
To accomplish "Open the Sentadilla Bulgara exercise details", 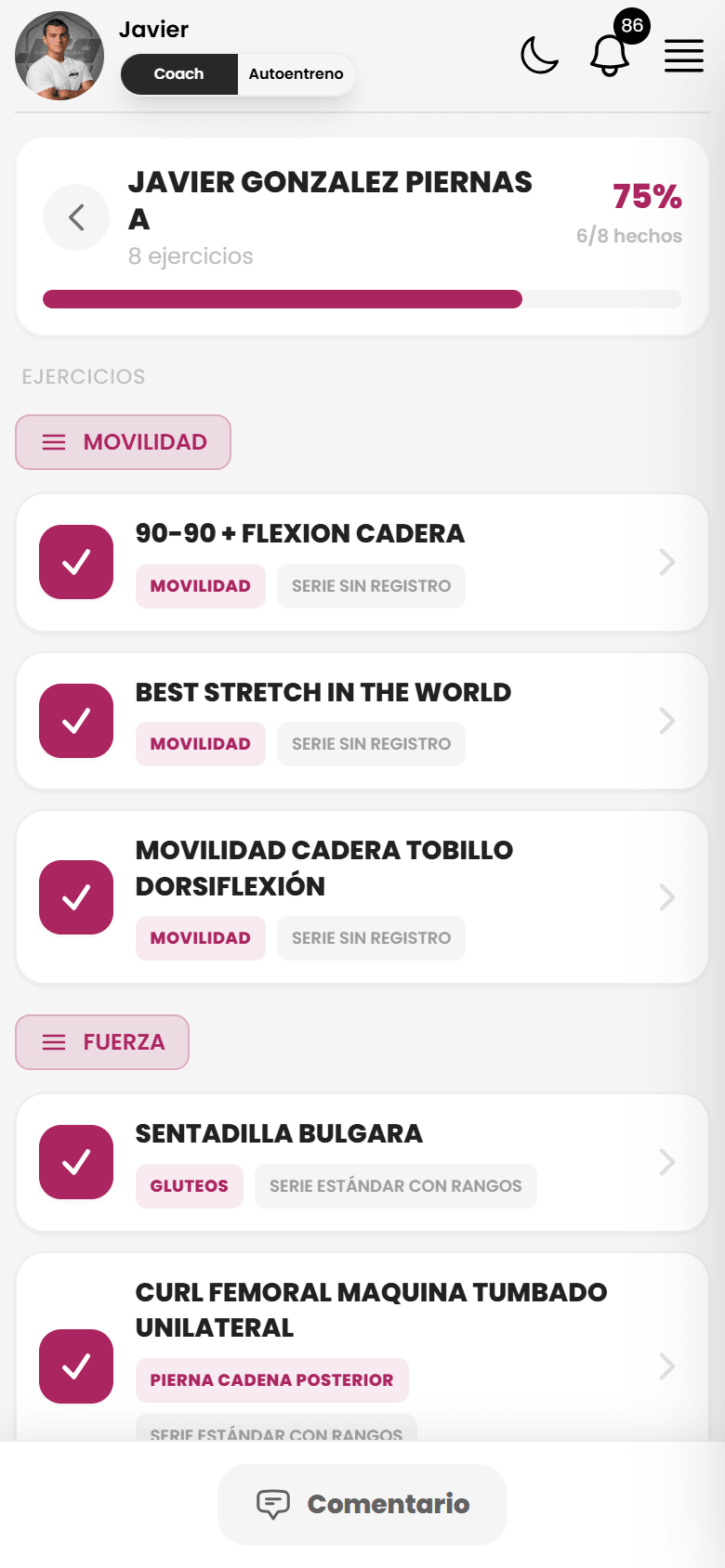I will 362,1163.
